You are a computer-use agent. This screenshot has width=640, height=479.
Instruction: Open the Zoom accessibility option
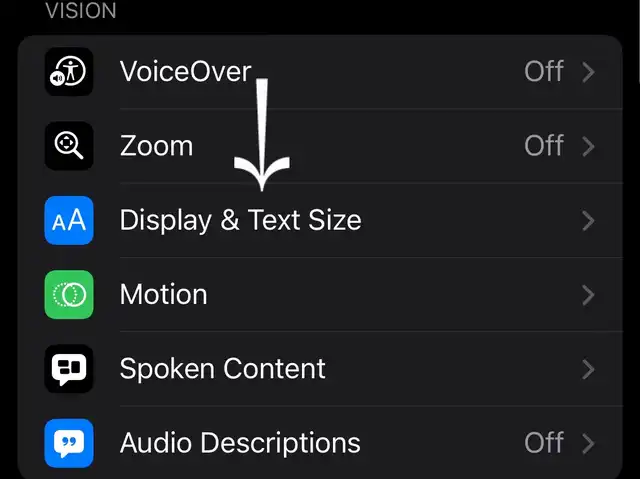320,146
